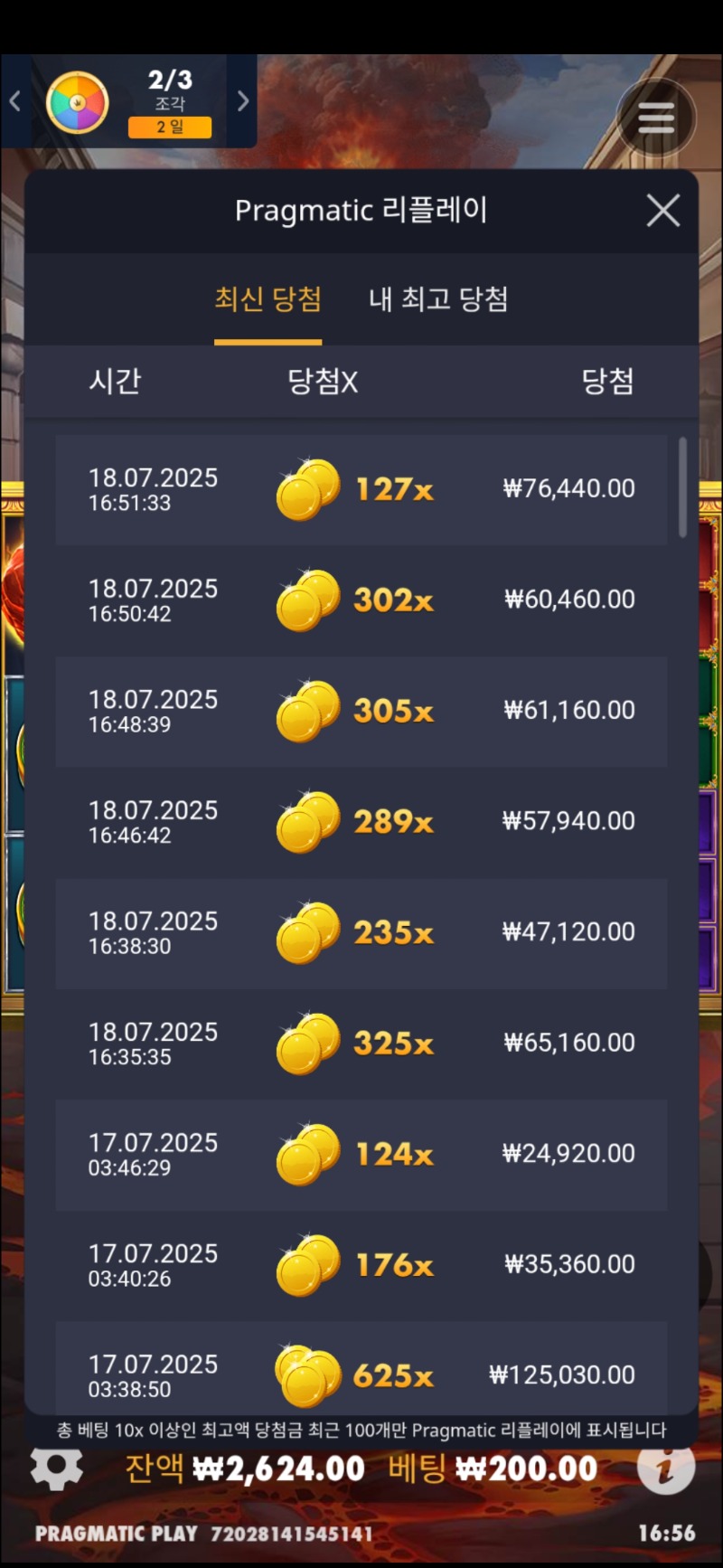This screenshot has width=723, height=1568.
Task: Open the replay for the 289x win
Action: (x=361, y=822)
